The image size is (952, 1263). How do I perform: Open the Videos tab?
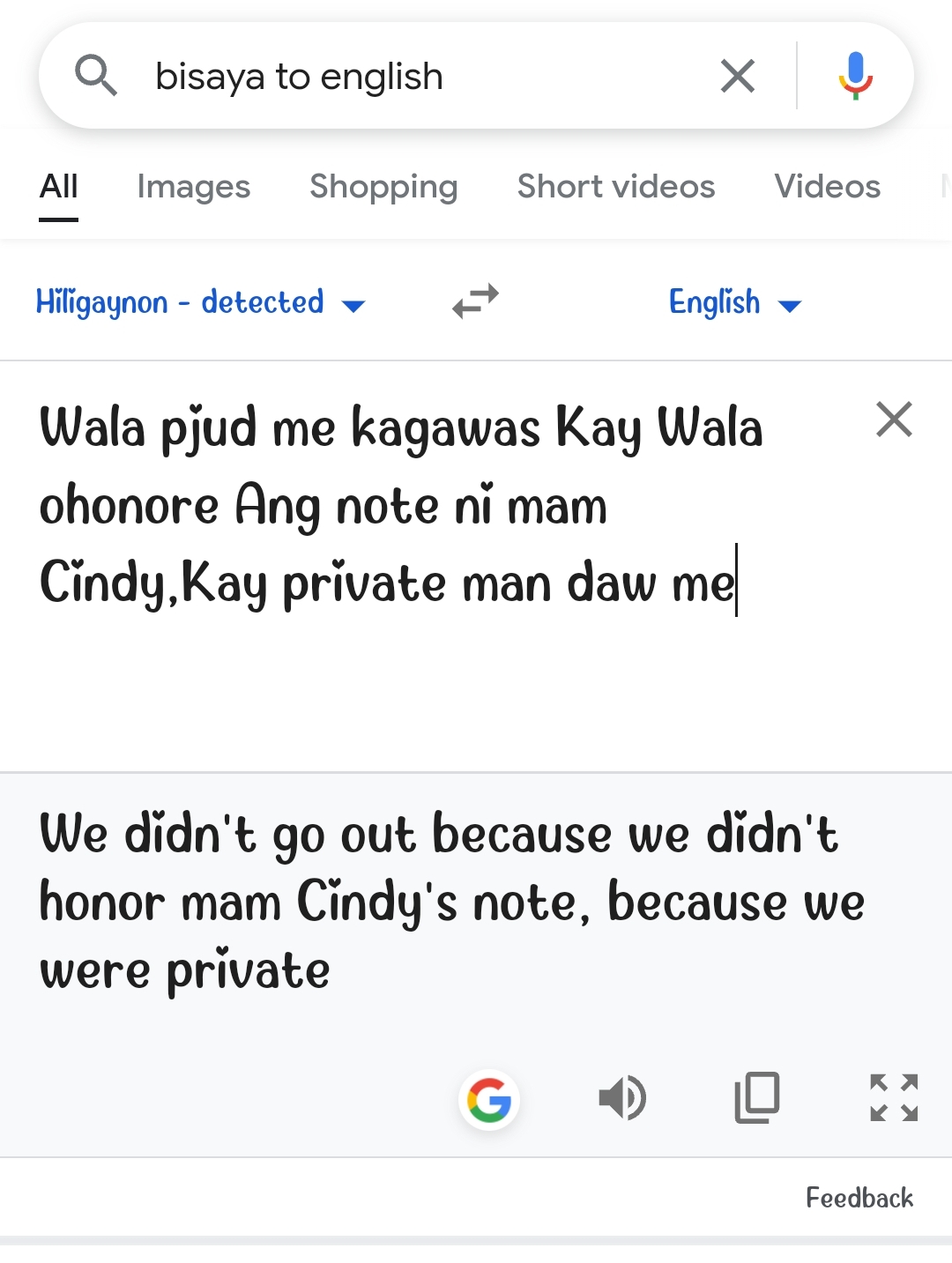828,187
